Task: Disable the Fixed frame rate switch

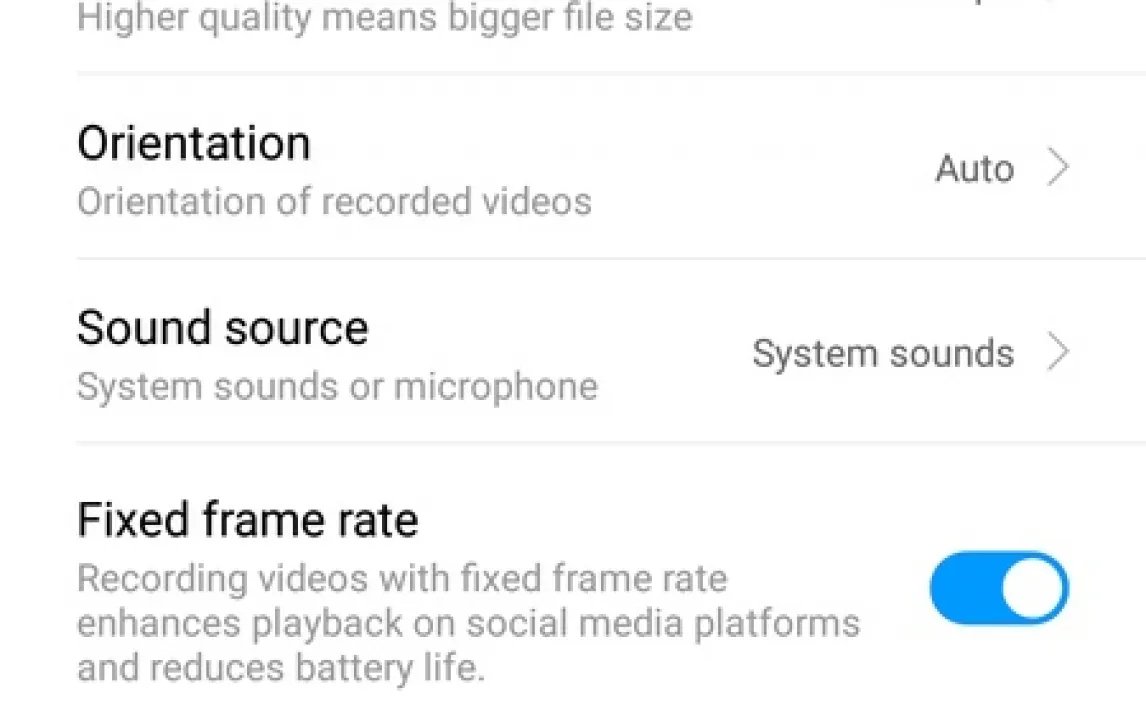Action: tap(998, 588)
